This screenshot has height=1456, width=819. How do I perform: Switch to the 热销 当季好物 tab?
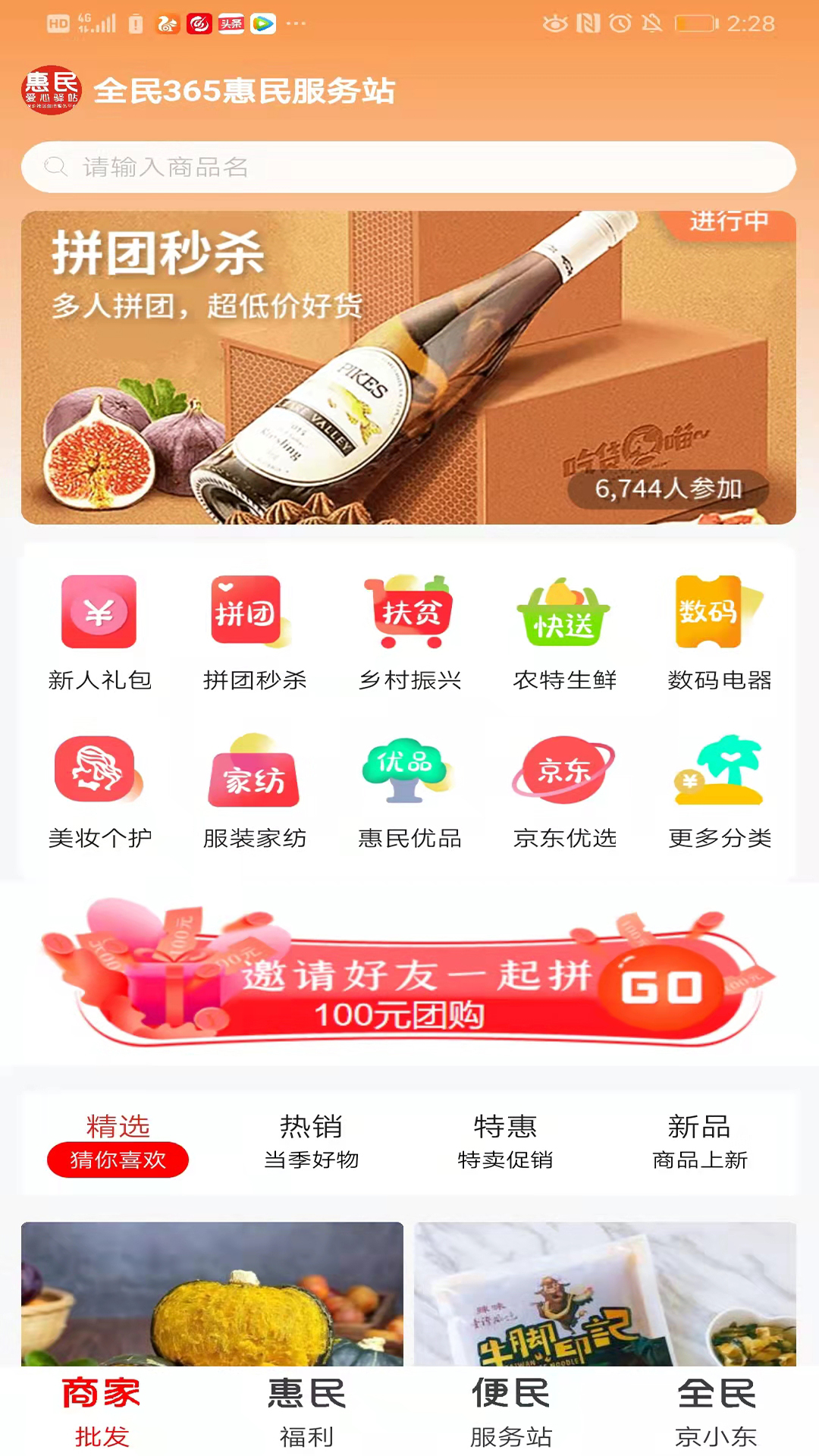tap(311, 1143)
